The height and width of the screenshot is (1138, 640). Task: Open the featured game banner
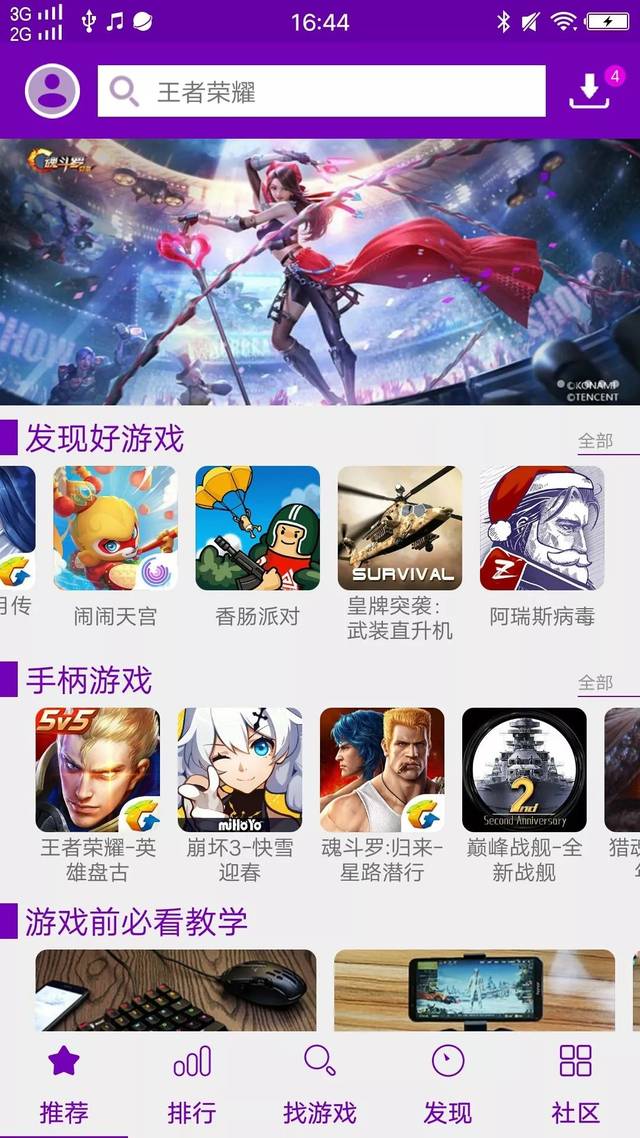(320, 271)
